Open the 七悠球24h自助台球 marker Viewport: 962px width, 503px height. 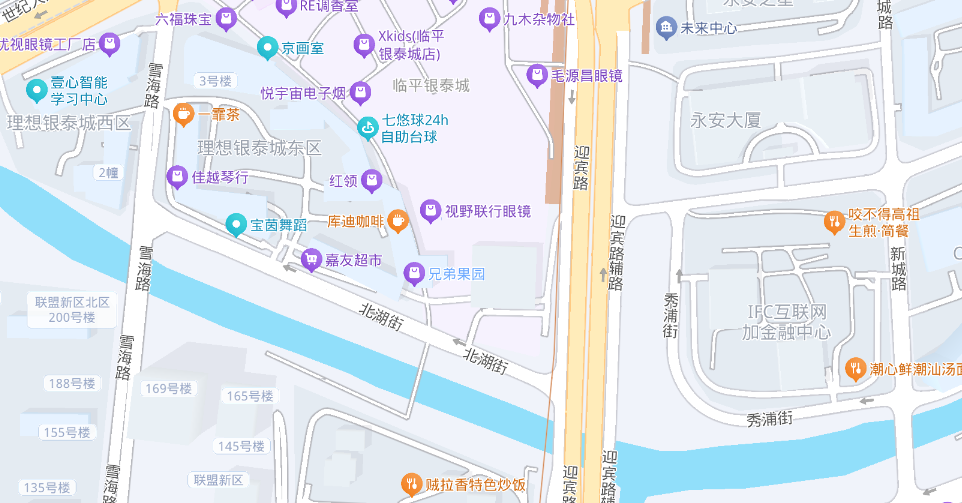367,128
